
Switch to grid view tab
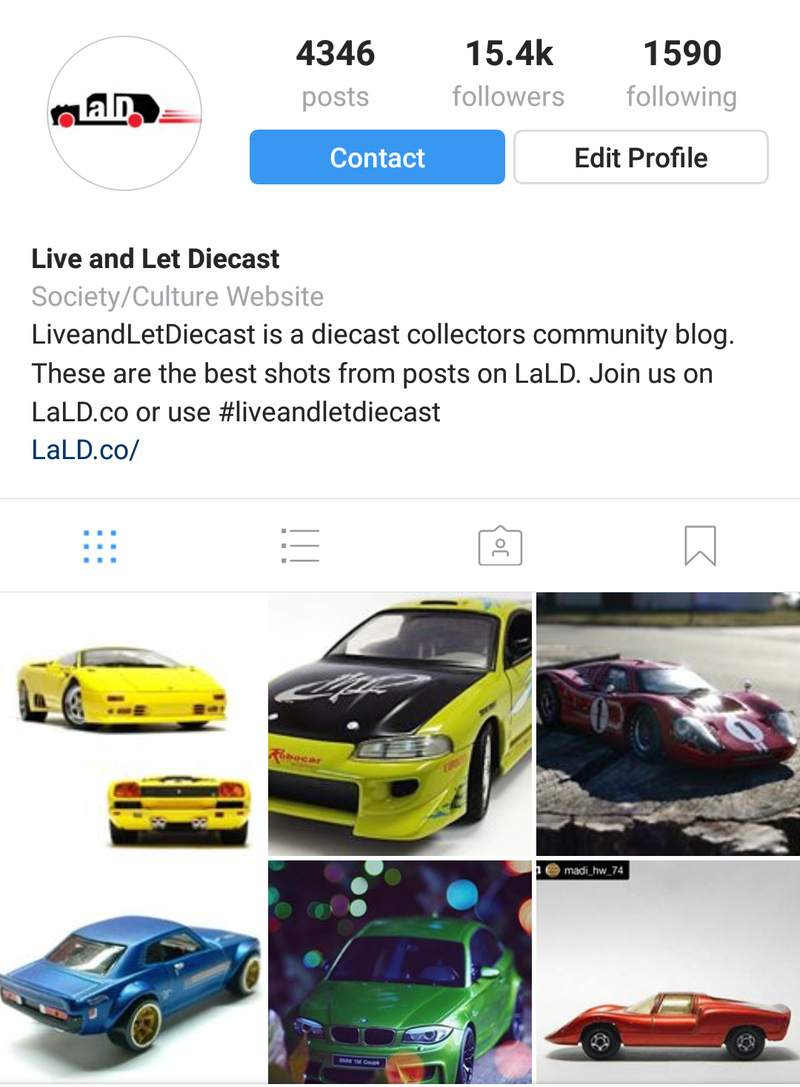(x=100, y=547)
